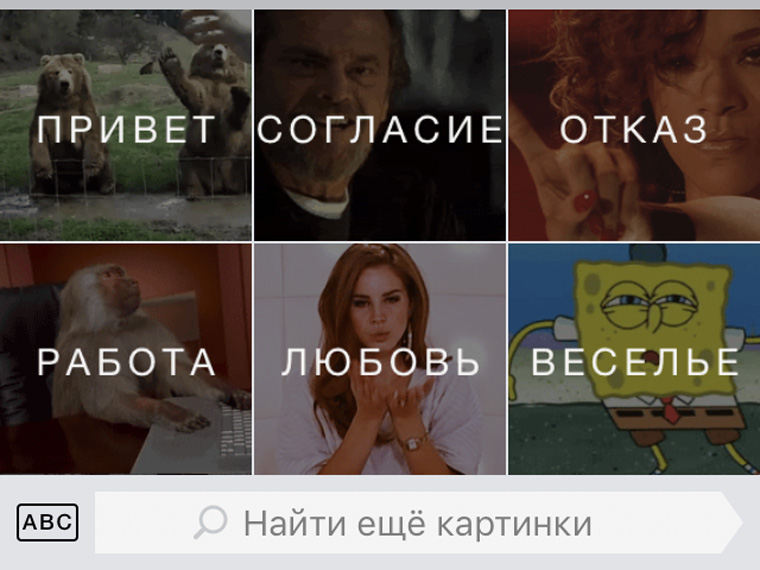Screen dimensions: 760x570
Task: Switch back to the ABC keyboard
Action: click(x=47, y=522)
